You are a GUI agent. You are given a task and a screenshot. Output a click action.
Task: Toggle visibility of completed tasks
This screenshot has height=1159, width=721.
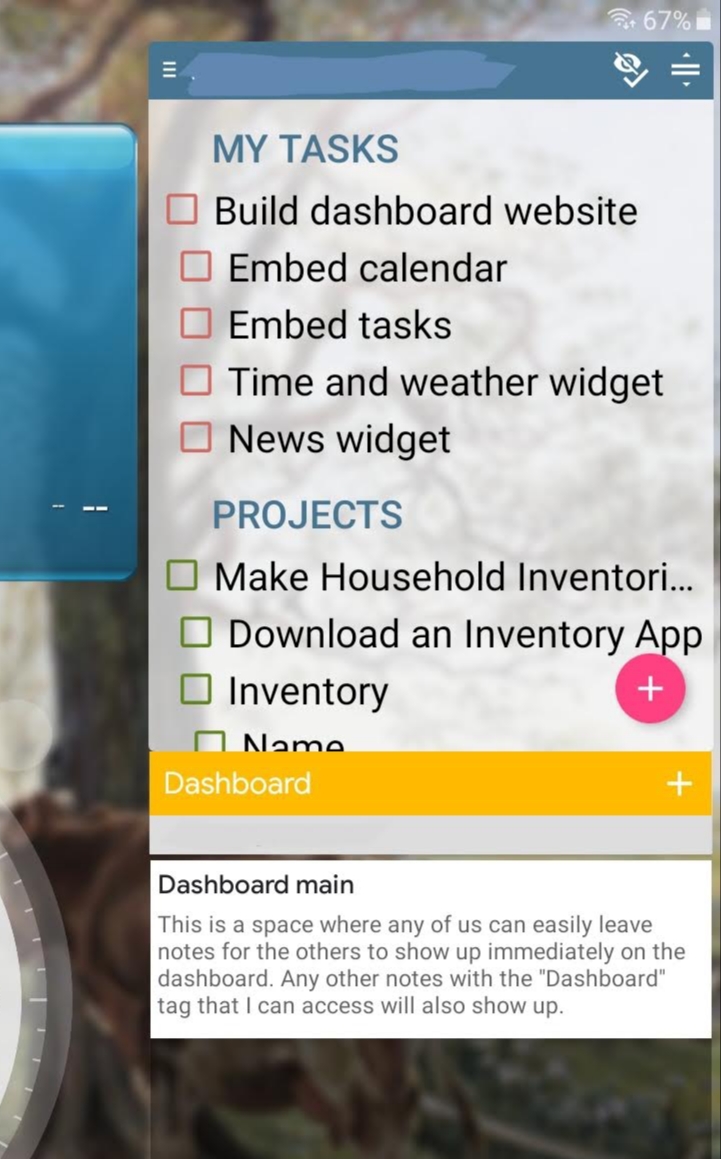(x=629, y=70)
